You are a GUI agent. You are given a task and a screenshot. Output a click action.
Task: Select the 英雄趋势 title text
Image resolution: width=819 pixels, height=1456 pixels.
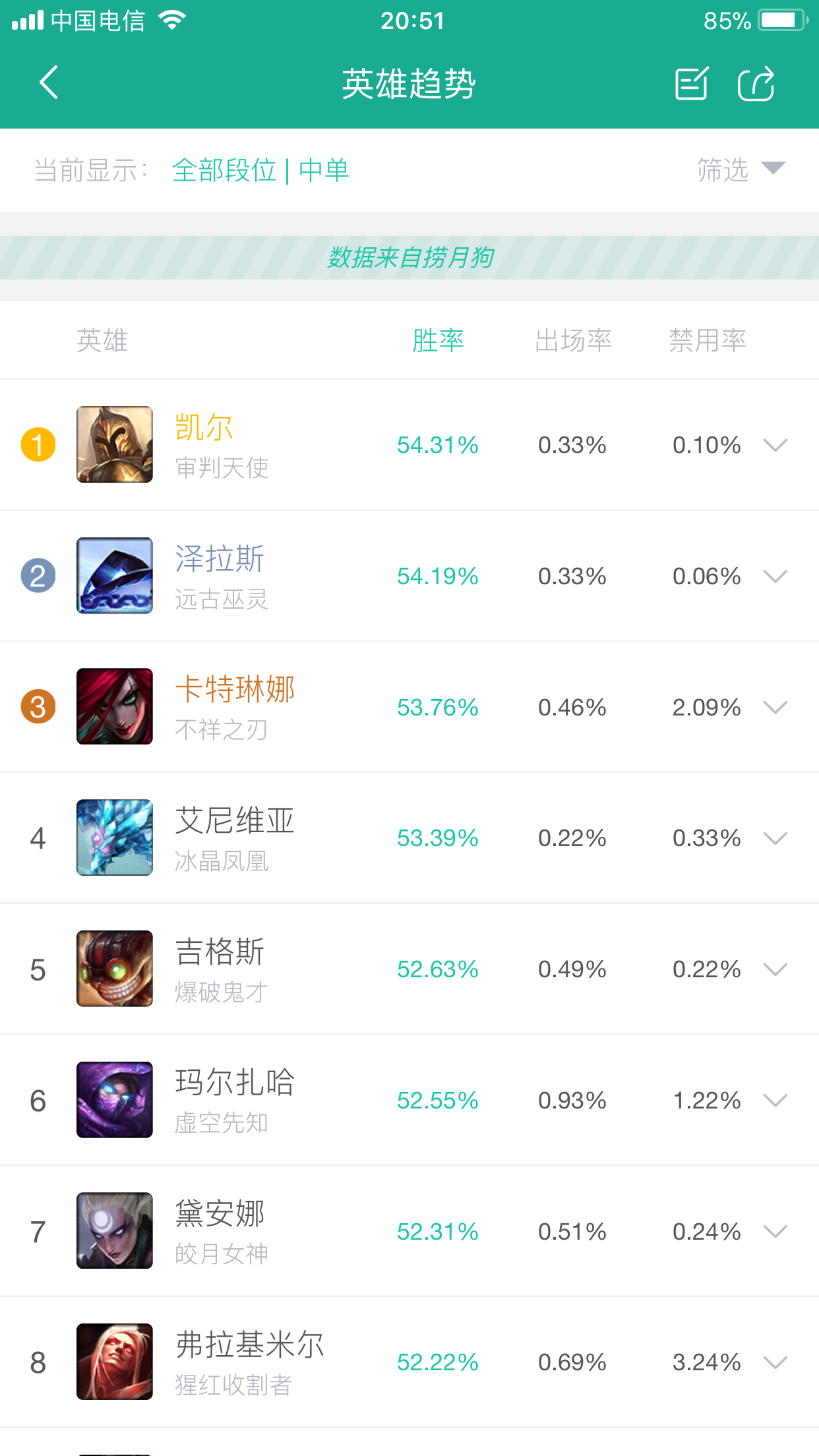click(x=409, y=84)
